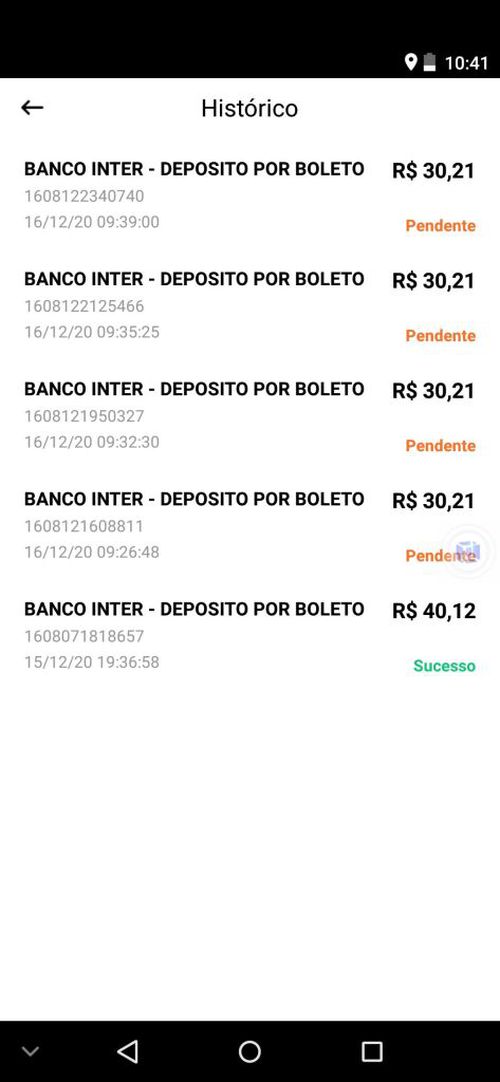Open the successful R$ 40,12 deposit
The height and width of the screenshot is (1082, 500).
tap(250, 637)
